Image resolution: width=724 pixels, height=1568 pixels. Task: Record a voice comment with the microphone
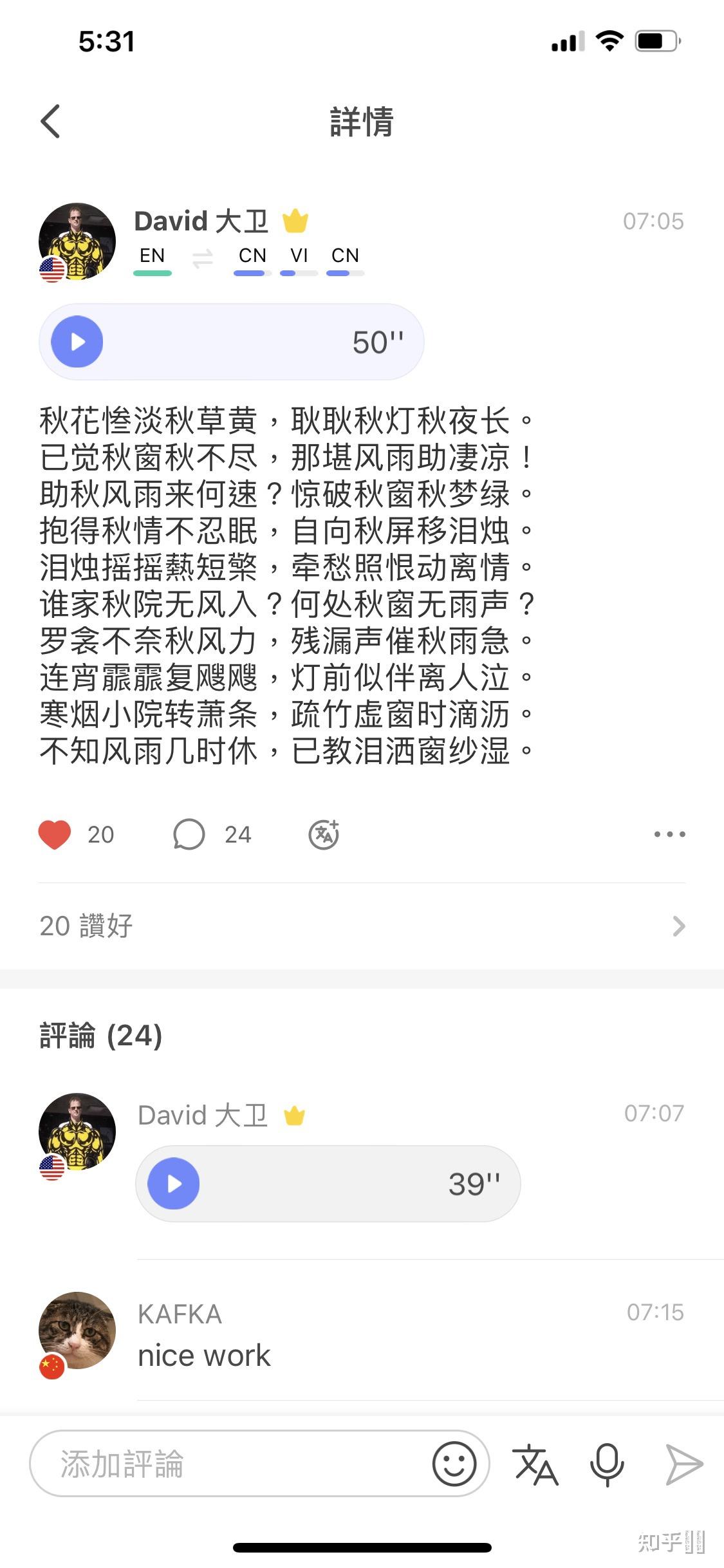tap(607, 1464)
